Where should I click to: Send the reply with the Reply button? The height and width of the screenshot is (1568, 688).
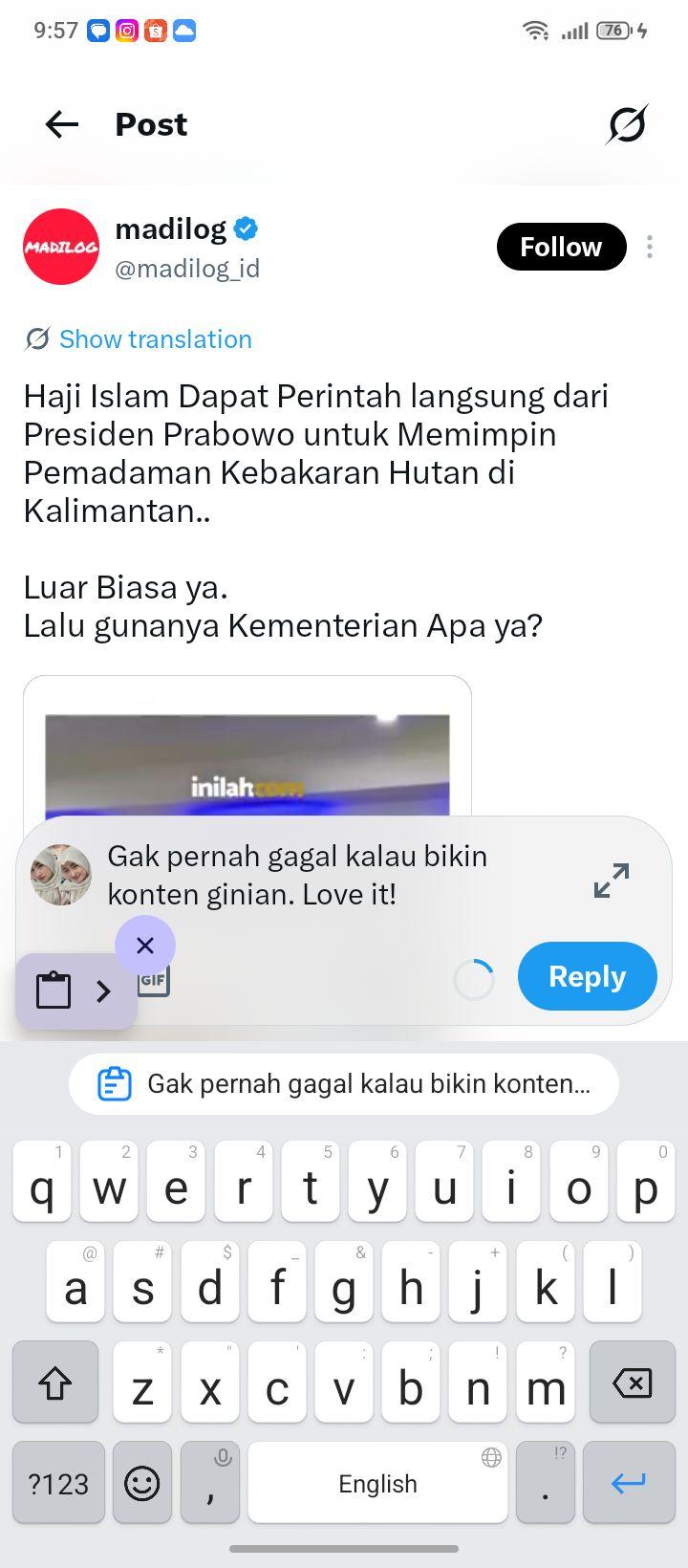pyautogui.click(x=588, y=976)
